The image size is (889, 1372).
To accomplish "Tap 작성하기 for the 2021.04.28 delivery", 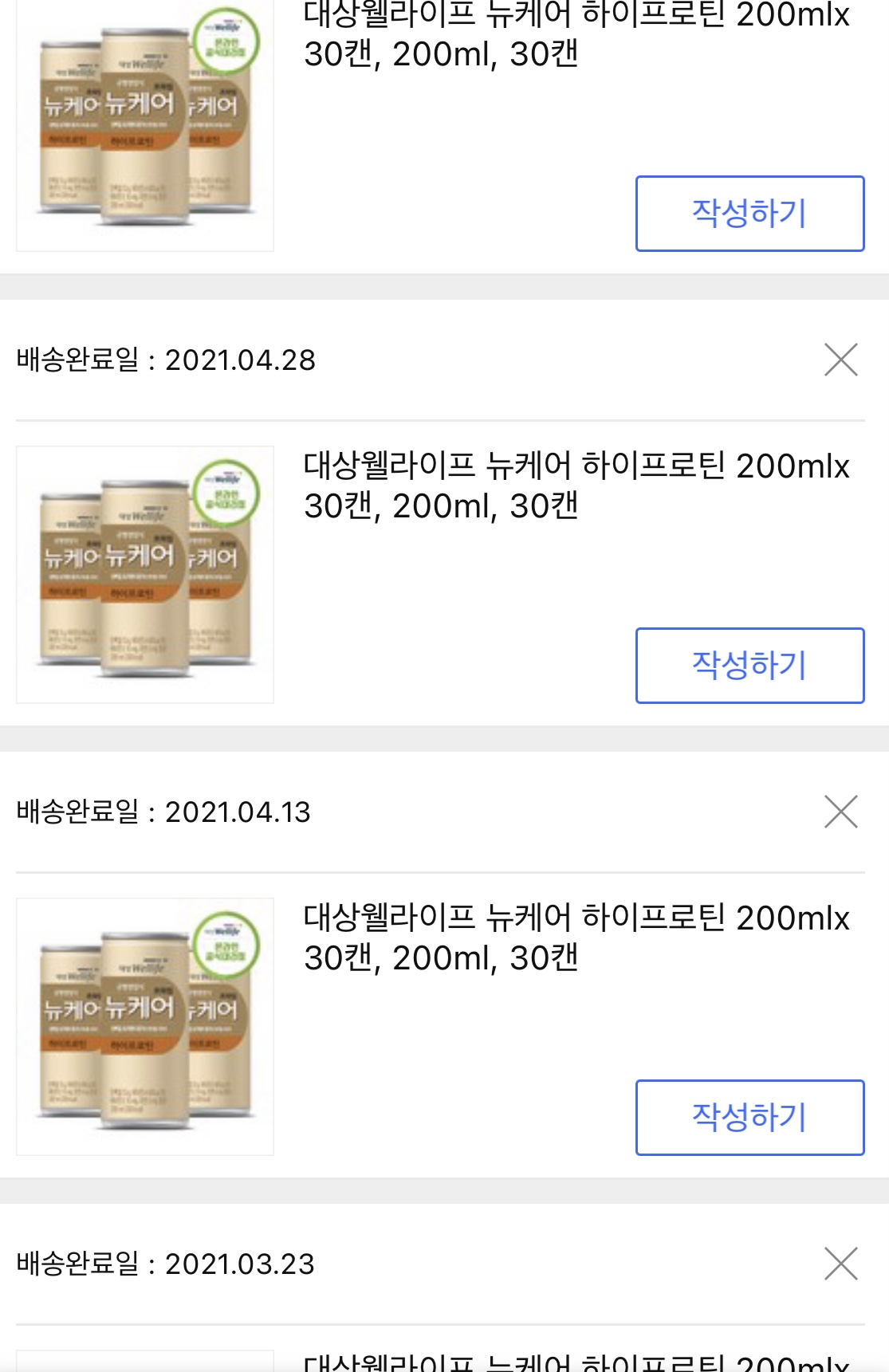I will pos(749,665).
